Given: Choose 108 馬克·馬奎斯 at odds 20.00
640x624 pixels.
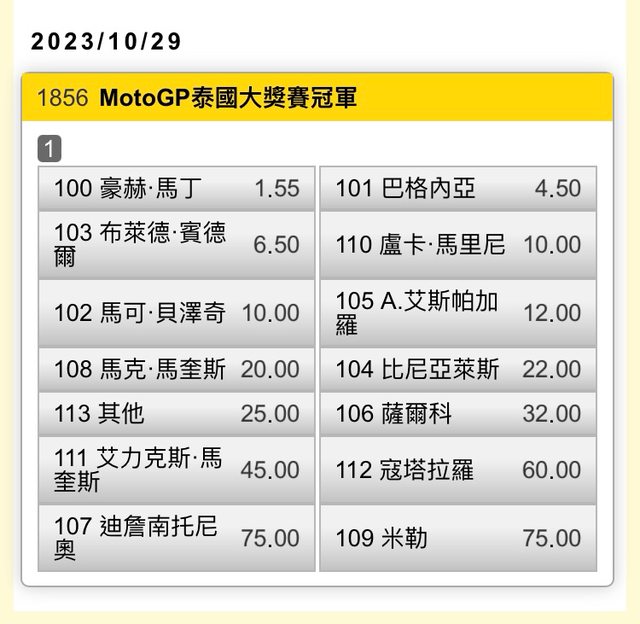Looking at the screenshot, I should (x=176, y=369).
